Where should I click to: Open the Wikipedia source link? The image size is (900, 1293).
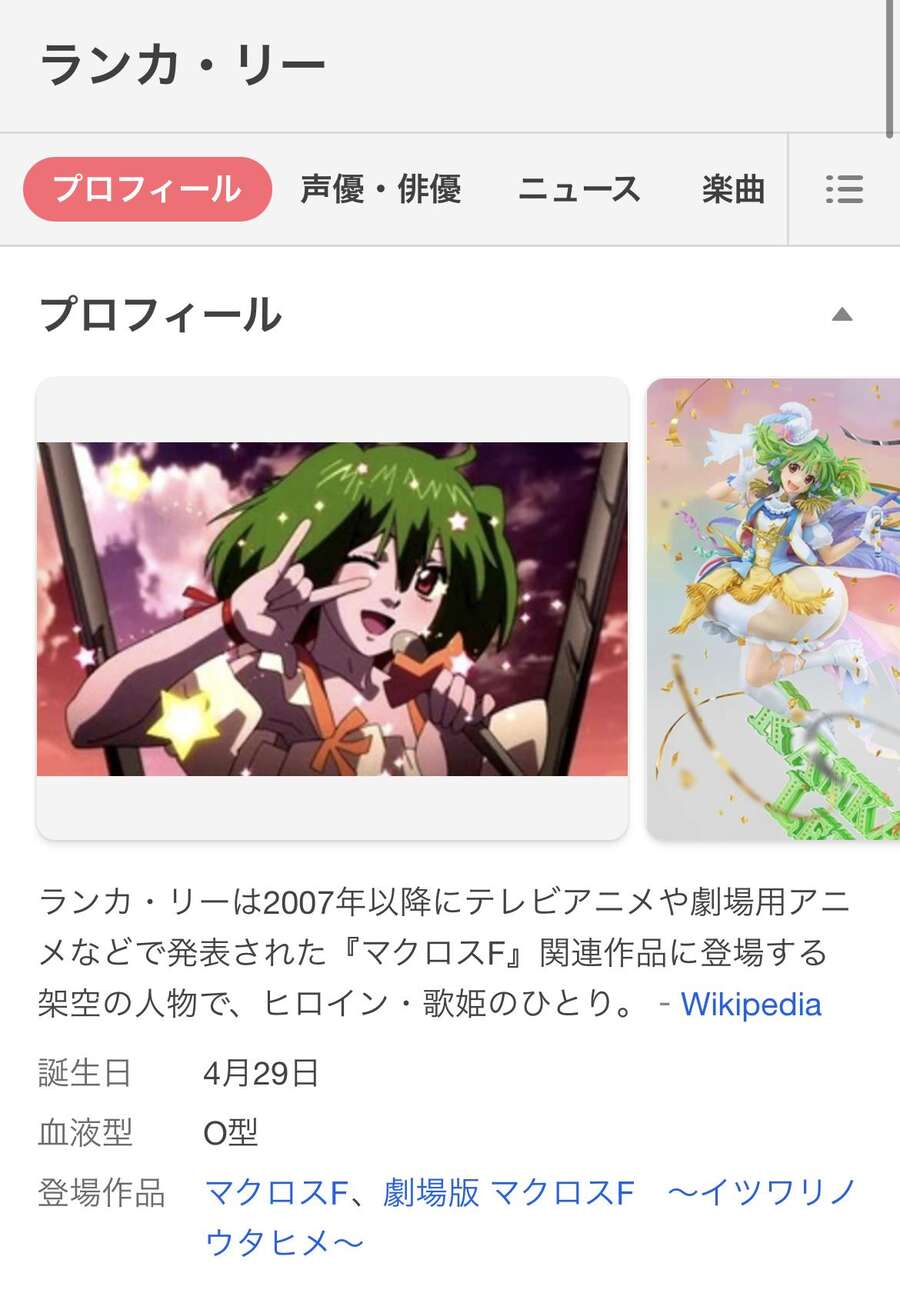tap(750, 1004)
